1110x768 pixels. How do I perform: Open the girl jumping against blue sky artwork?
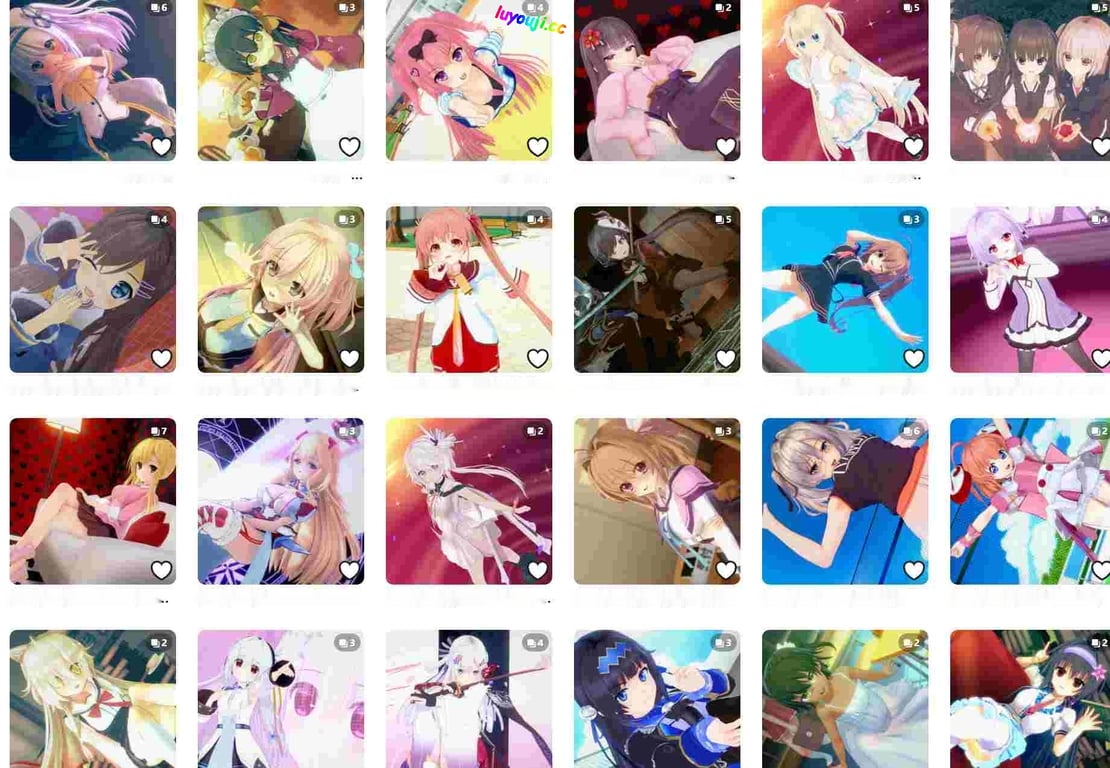[x=844, y=288]
